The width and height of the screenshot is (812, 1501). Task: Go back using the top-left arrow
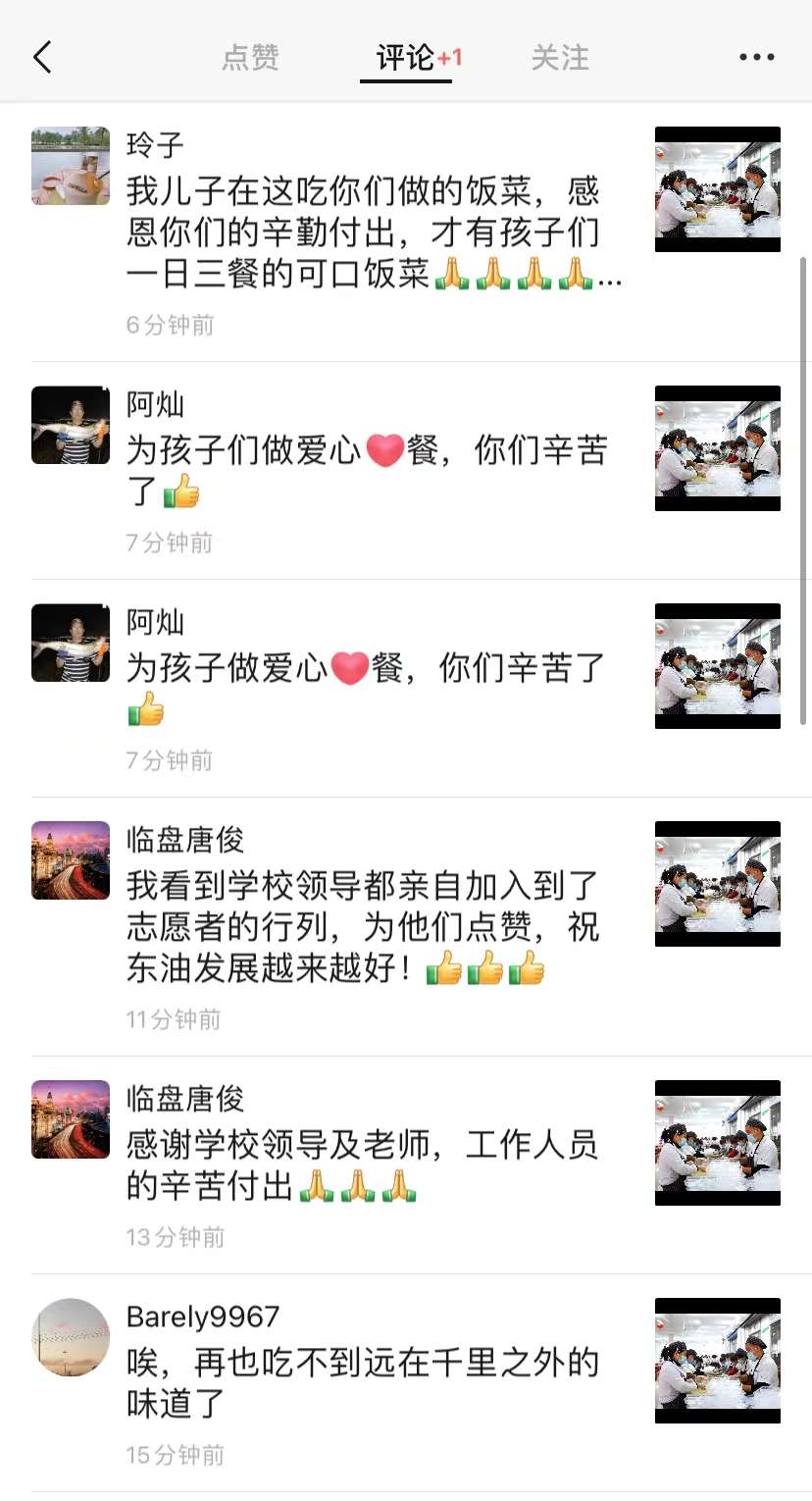[x=42, y=58]
